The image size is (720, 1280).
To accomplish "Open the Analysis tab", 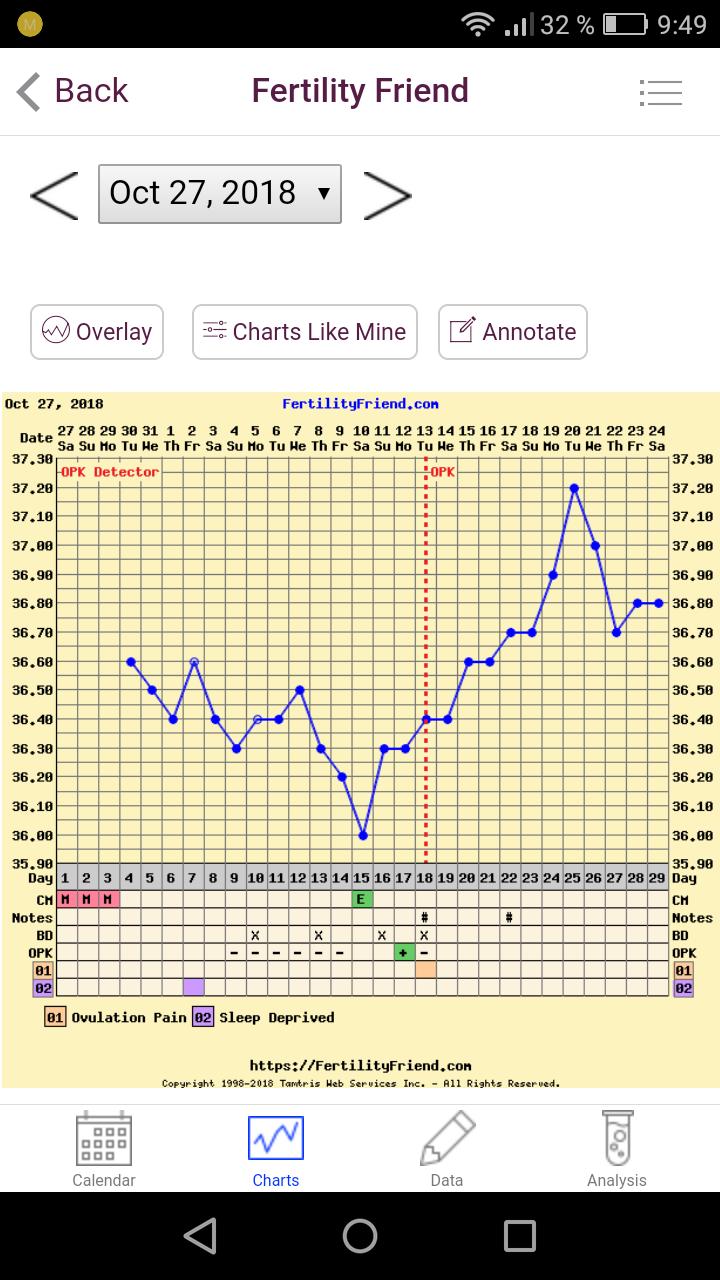I will 617,1149.
